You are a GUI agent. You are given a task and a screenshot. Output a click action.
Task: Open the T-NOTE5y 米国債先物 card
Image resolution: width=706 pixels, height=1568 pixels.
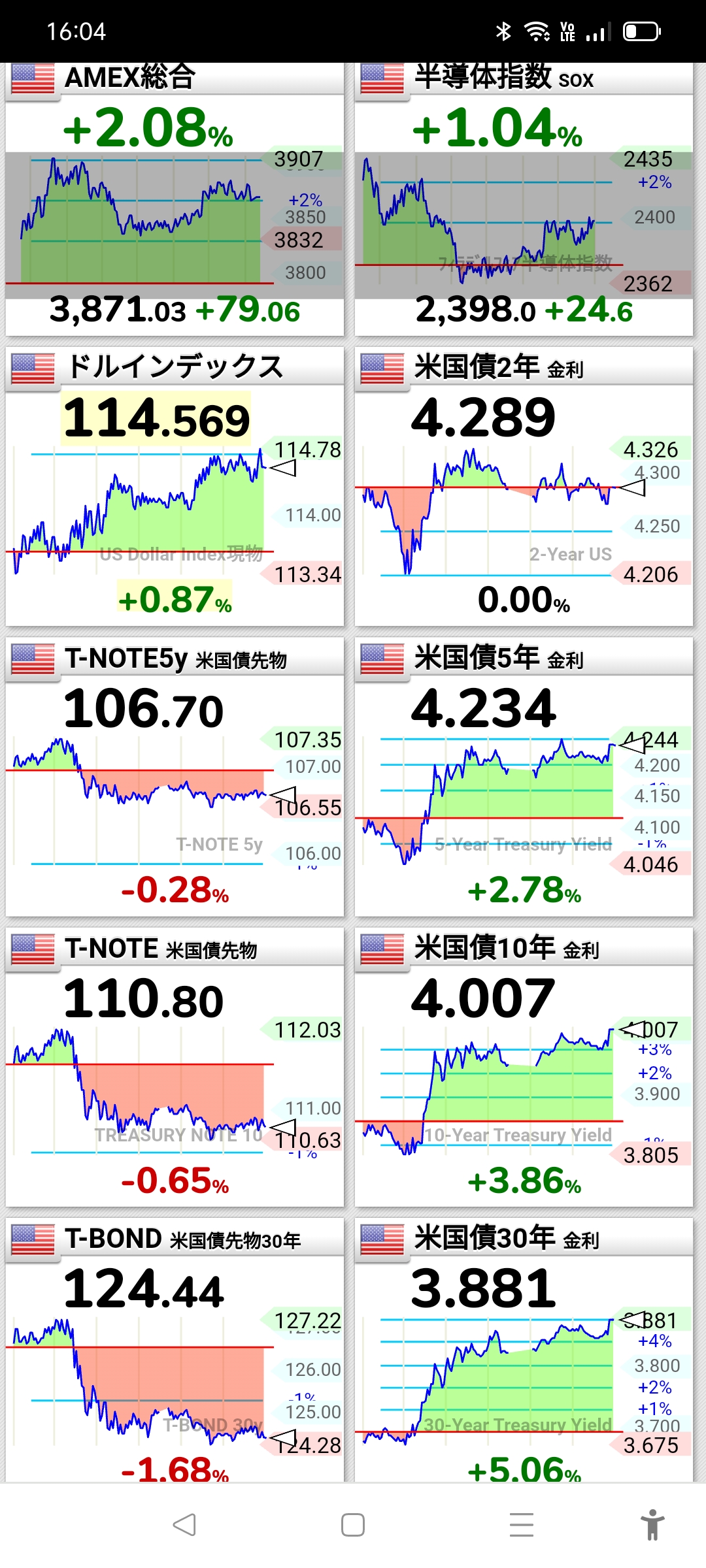pyautogui.click(x=175, y=777)
